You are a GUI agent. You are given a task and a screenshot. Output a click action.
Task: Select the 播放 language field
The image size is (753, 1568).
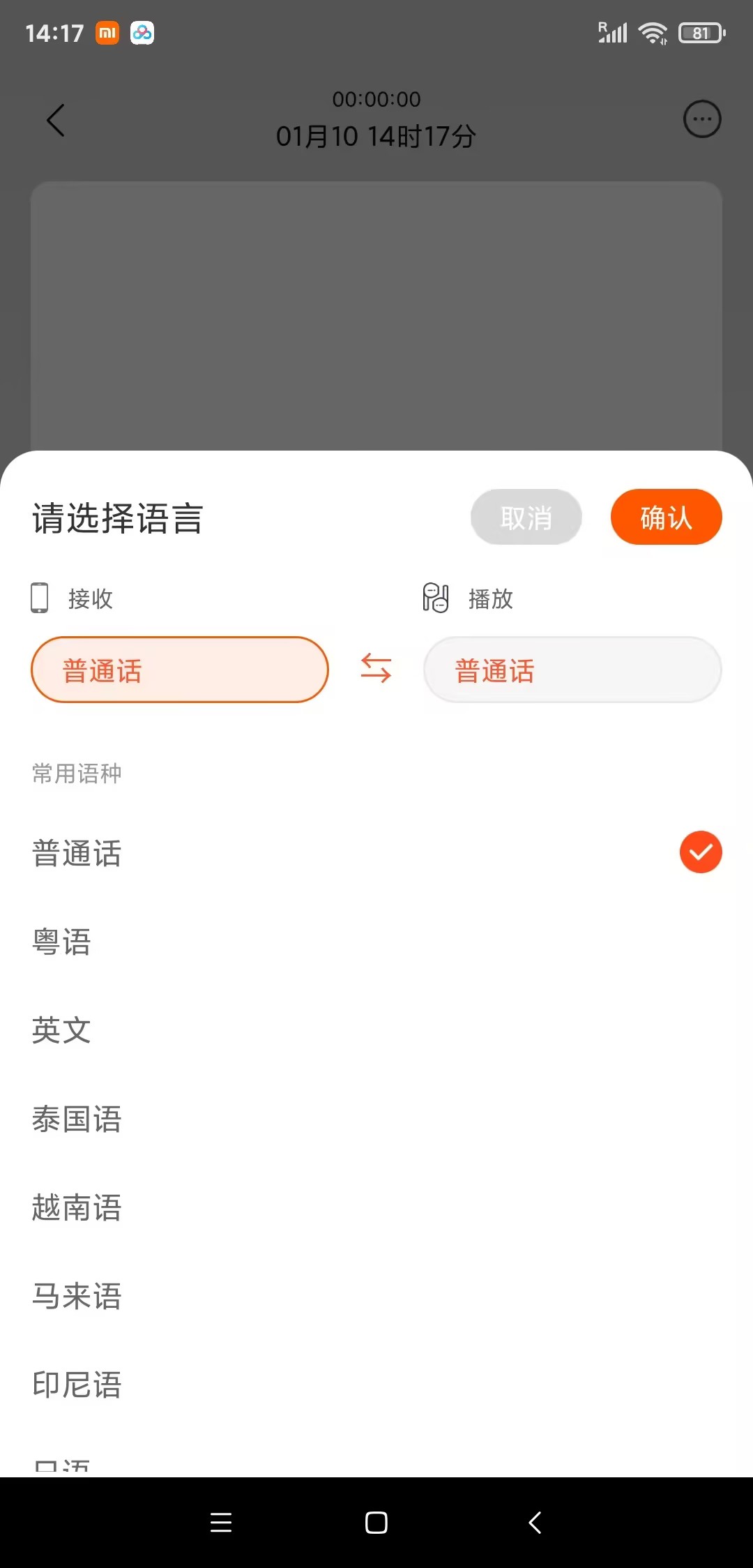point(572,670)
